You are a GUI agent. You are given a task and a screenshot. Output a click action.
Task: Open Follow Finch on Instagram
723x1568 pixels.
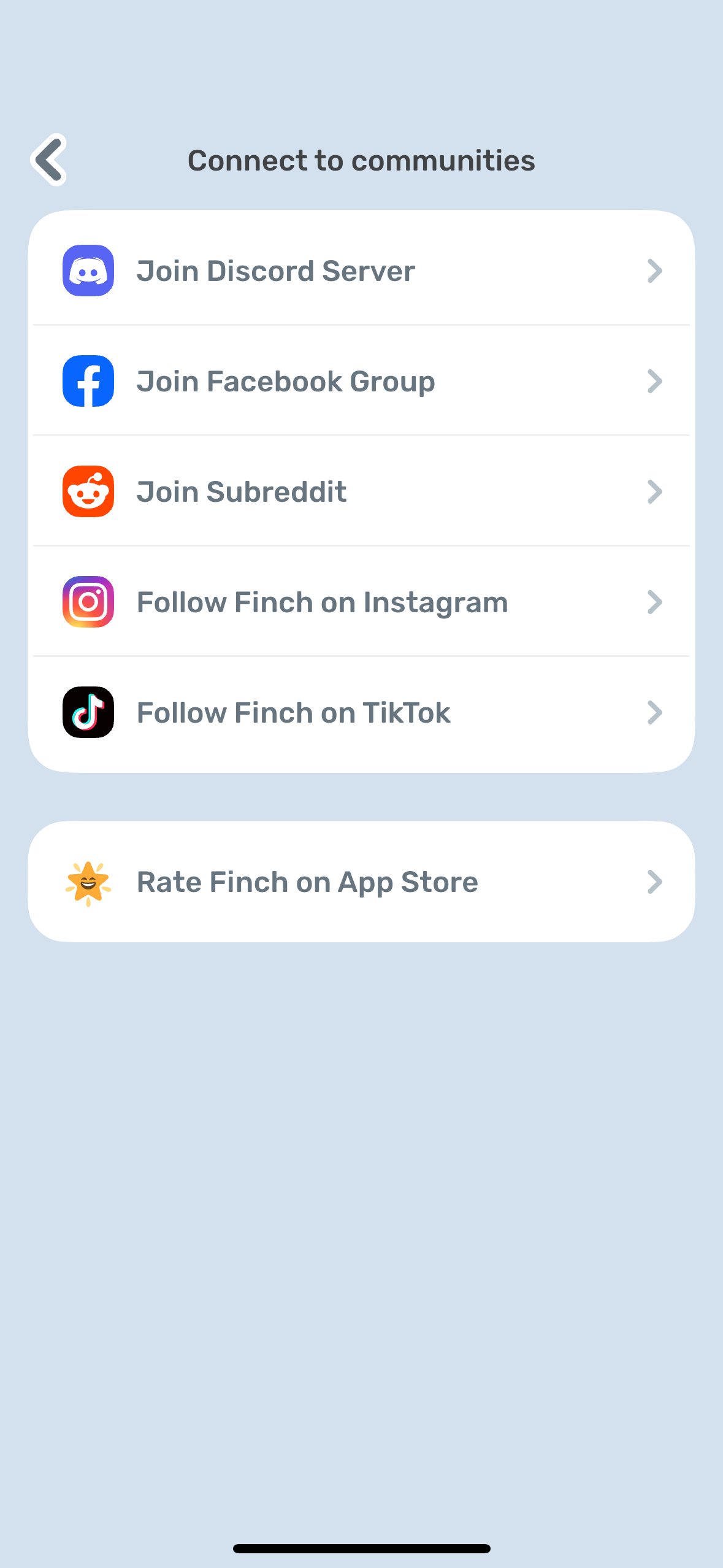pos(322,602)
